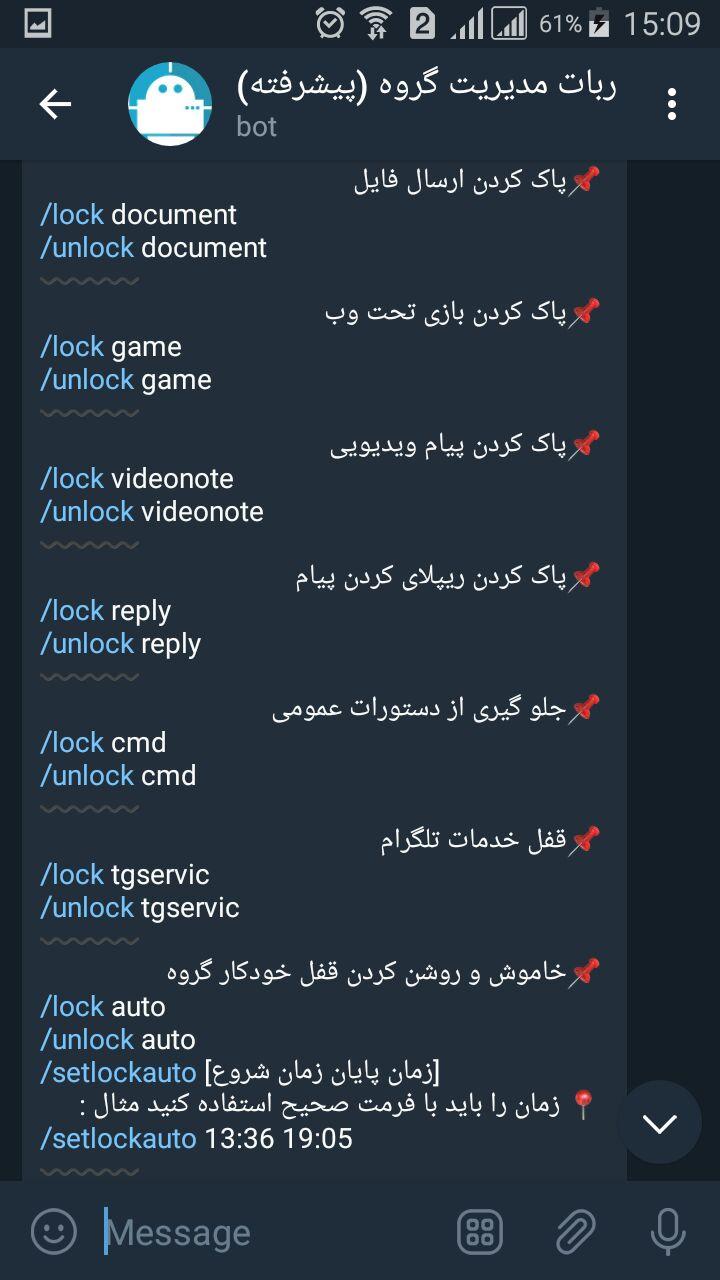Tap the /unlock tgservic command
Viewport: 720px width, 1280px height.
click(87, 908)
